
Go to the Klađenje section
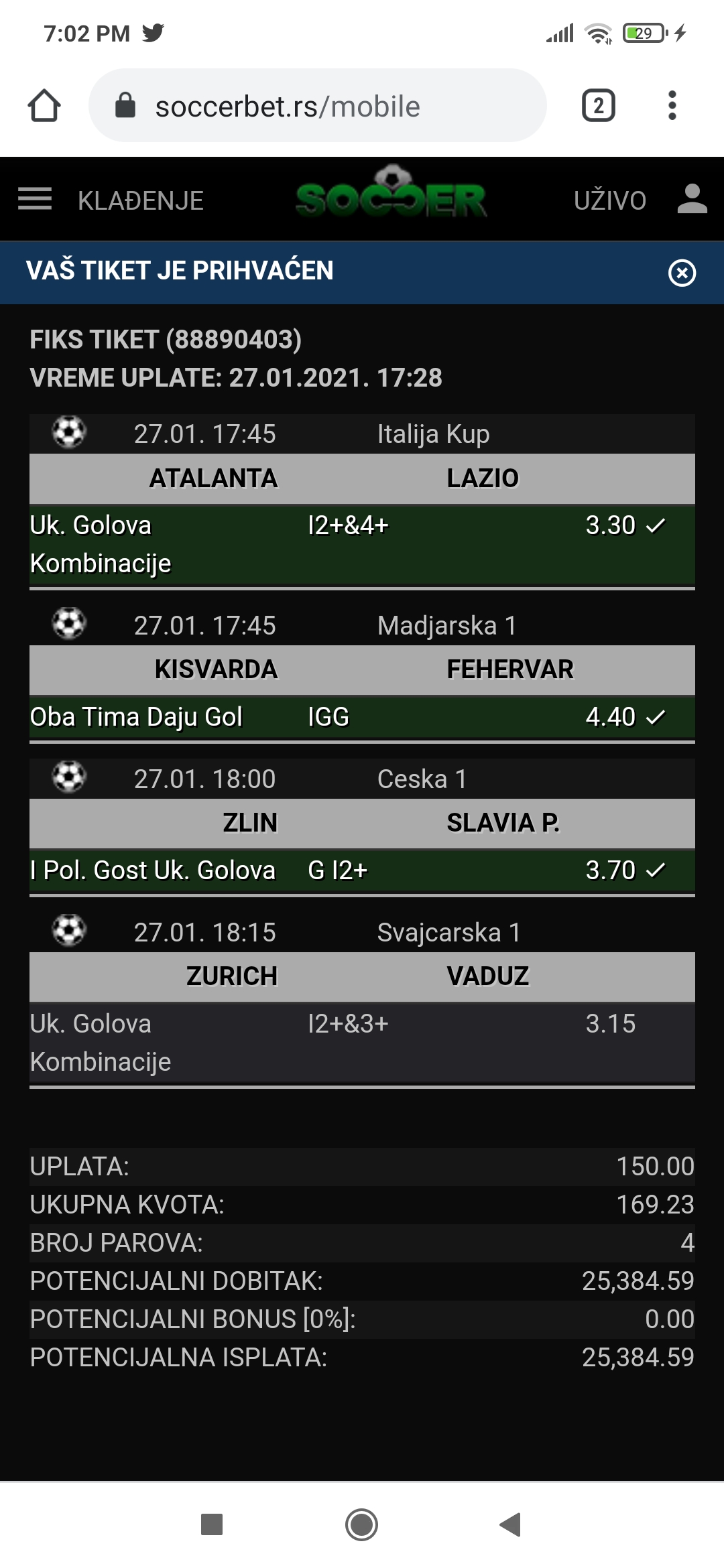point(141,200)
